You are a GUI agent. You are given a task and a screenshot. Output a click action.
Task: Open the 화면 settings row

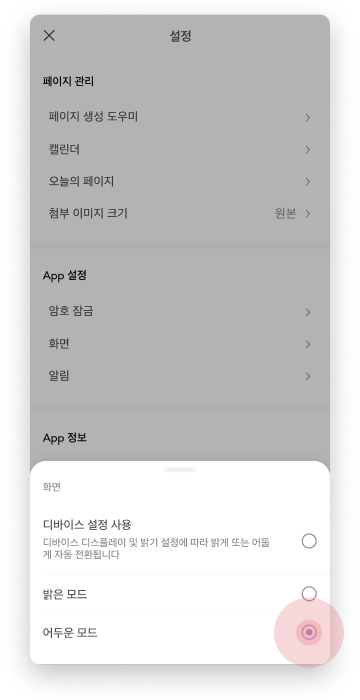(180, 344)
